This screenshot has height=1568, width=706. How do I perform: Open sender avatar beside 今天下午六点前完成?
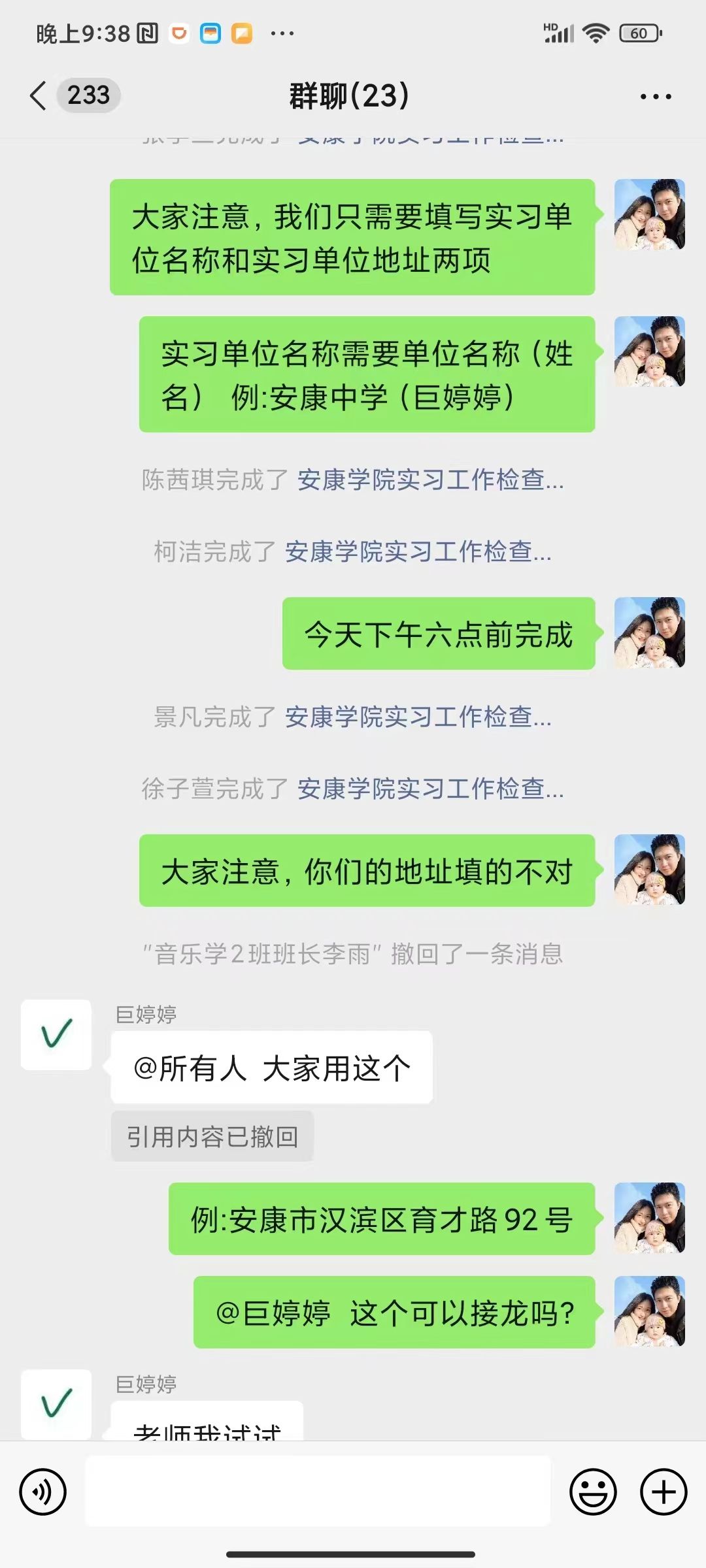tap(649, 633)
